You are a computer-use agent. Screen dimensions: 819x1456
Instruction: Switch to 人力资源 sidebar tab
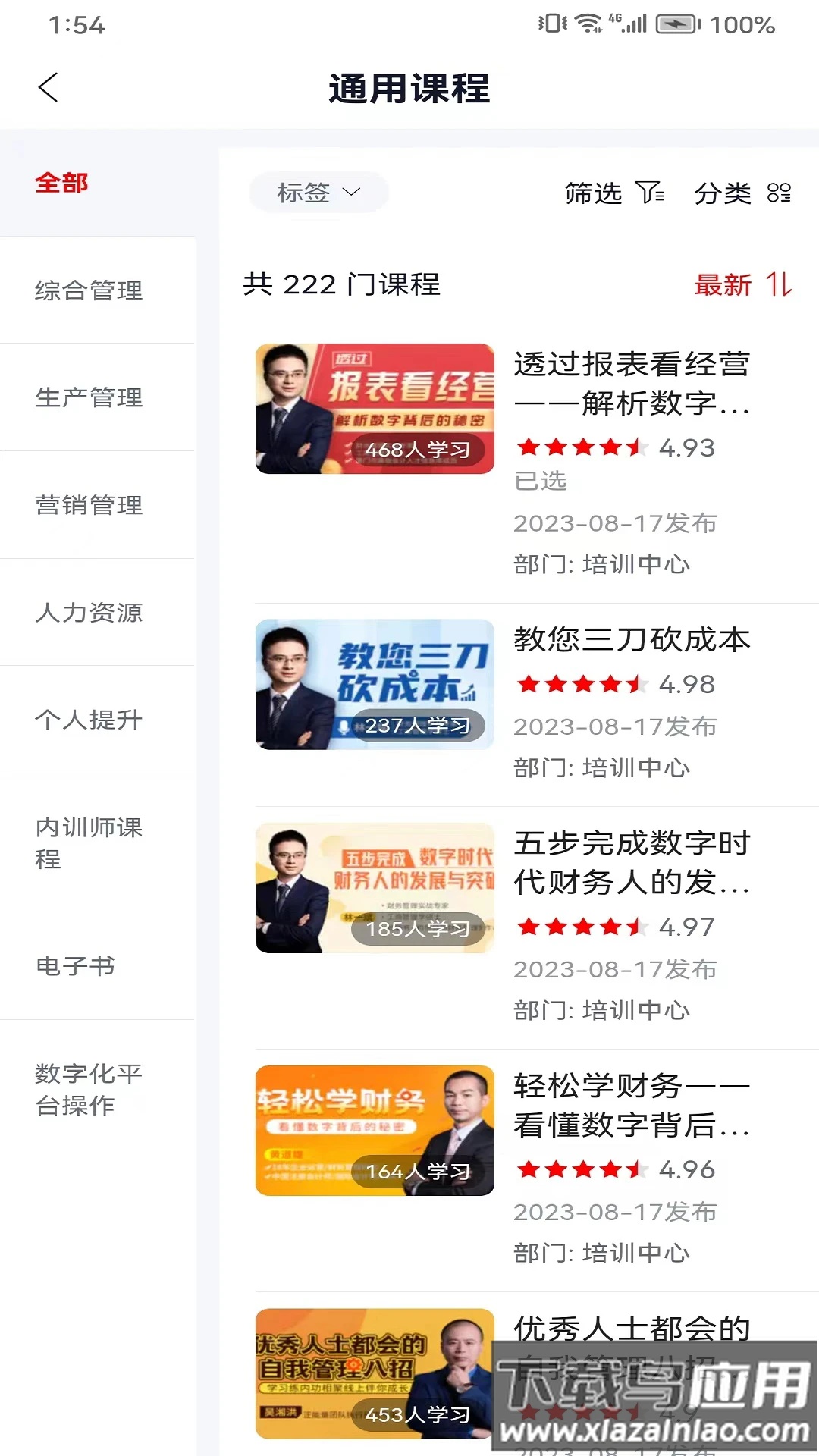pyautogui.click(x=89, y=613)
